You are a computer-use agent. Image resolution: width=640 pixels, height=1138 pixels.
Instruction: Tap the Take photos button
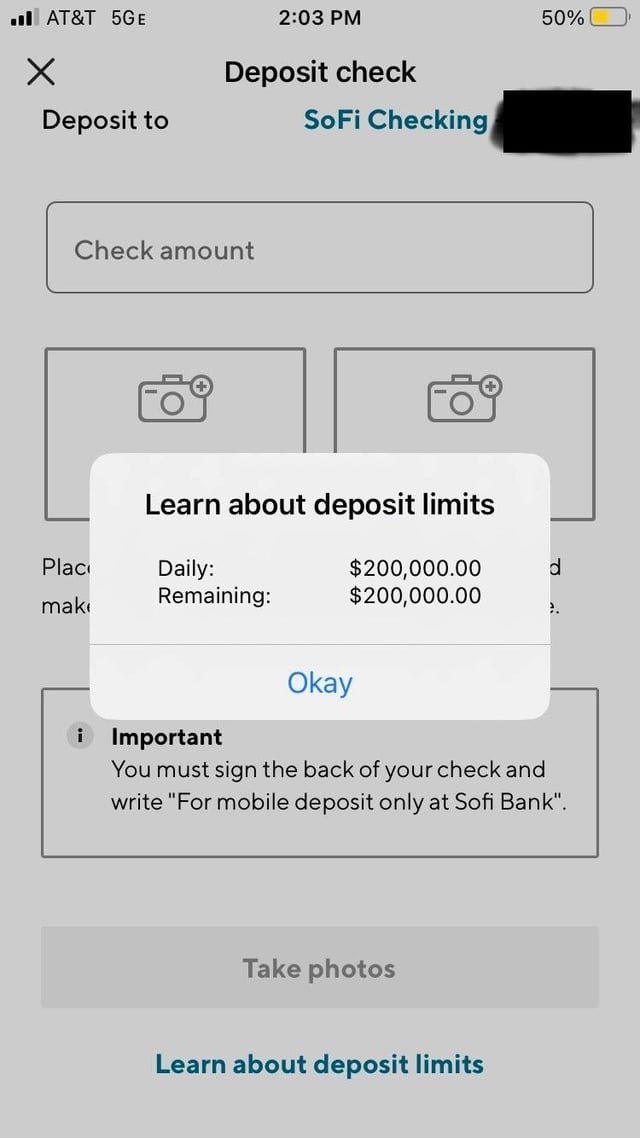320,967
